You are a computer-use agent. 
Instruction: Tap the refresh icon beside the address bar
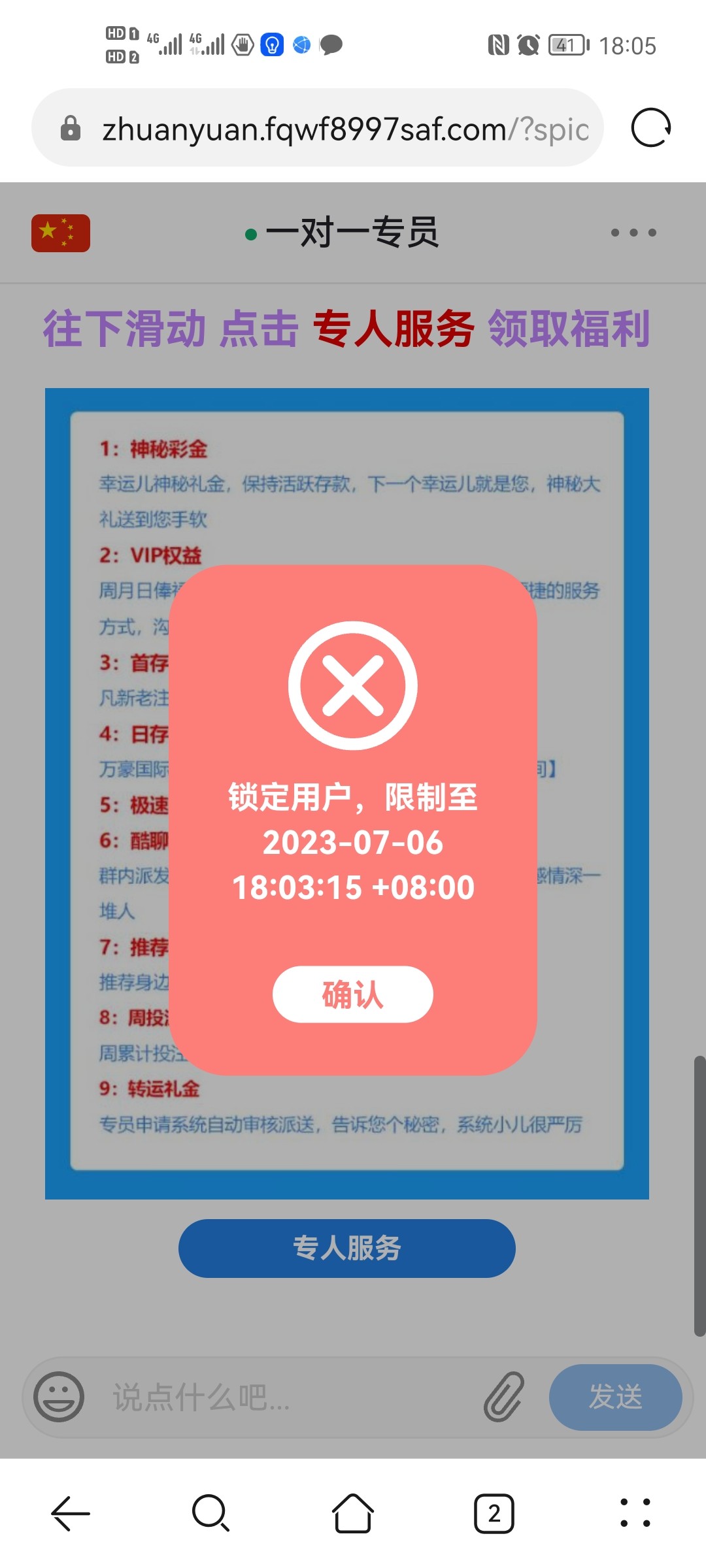click(x=650, y=127)
